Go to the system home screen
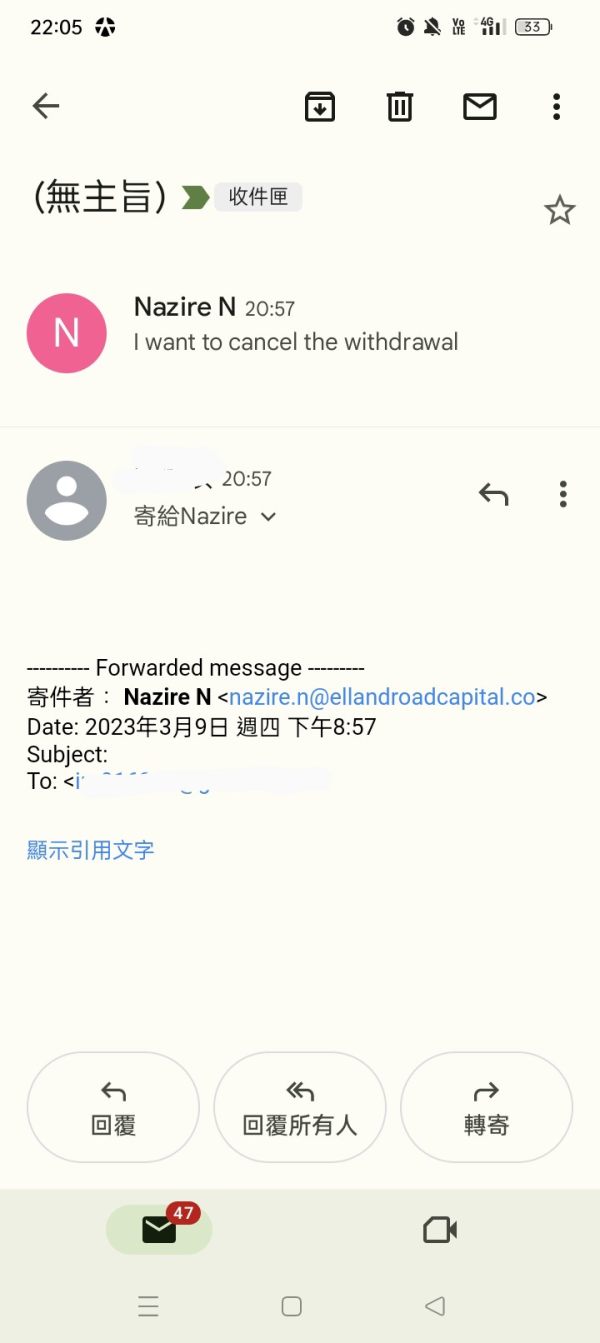600x1343 pixels. (x=292, y=1306)
